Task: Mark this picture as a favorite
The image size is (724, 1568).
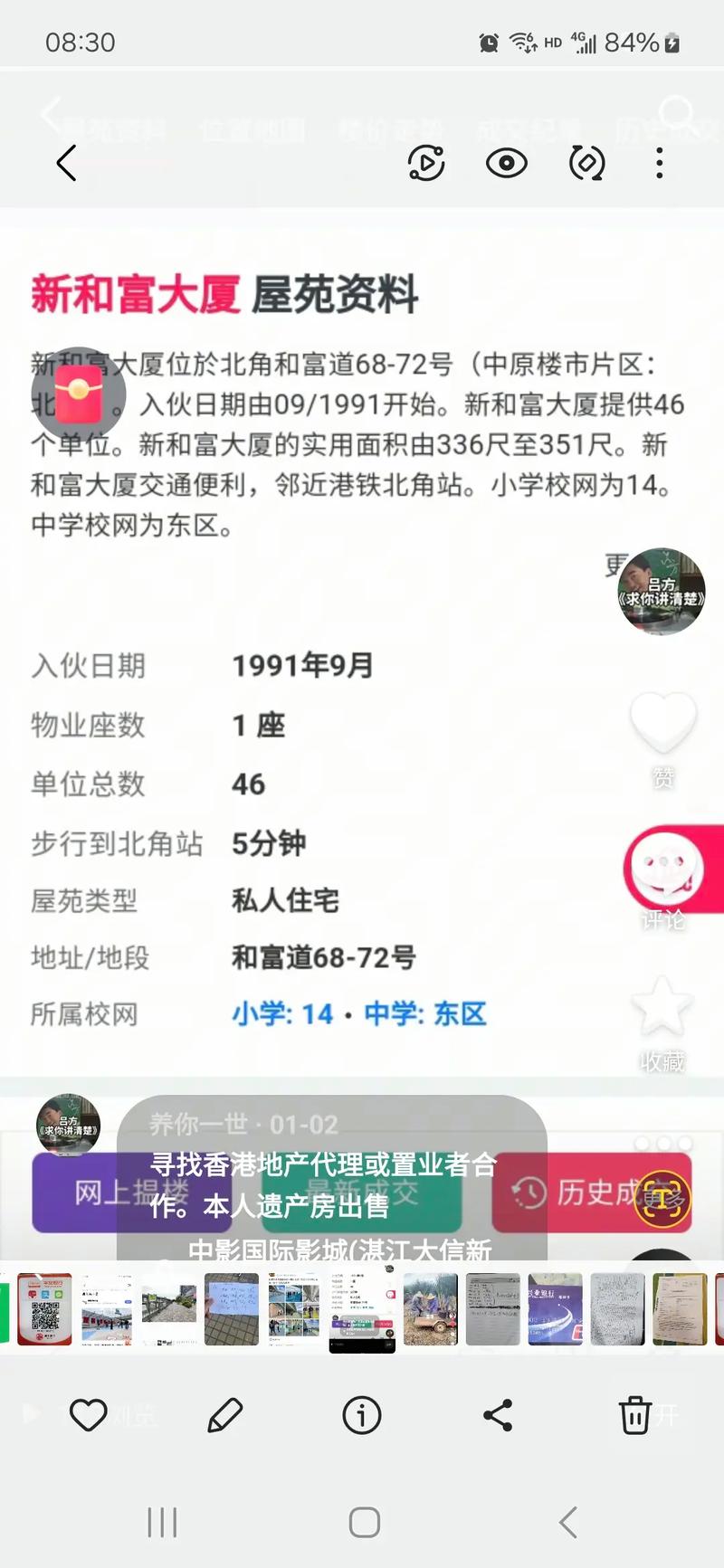Action: (89, 1415)
